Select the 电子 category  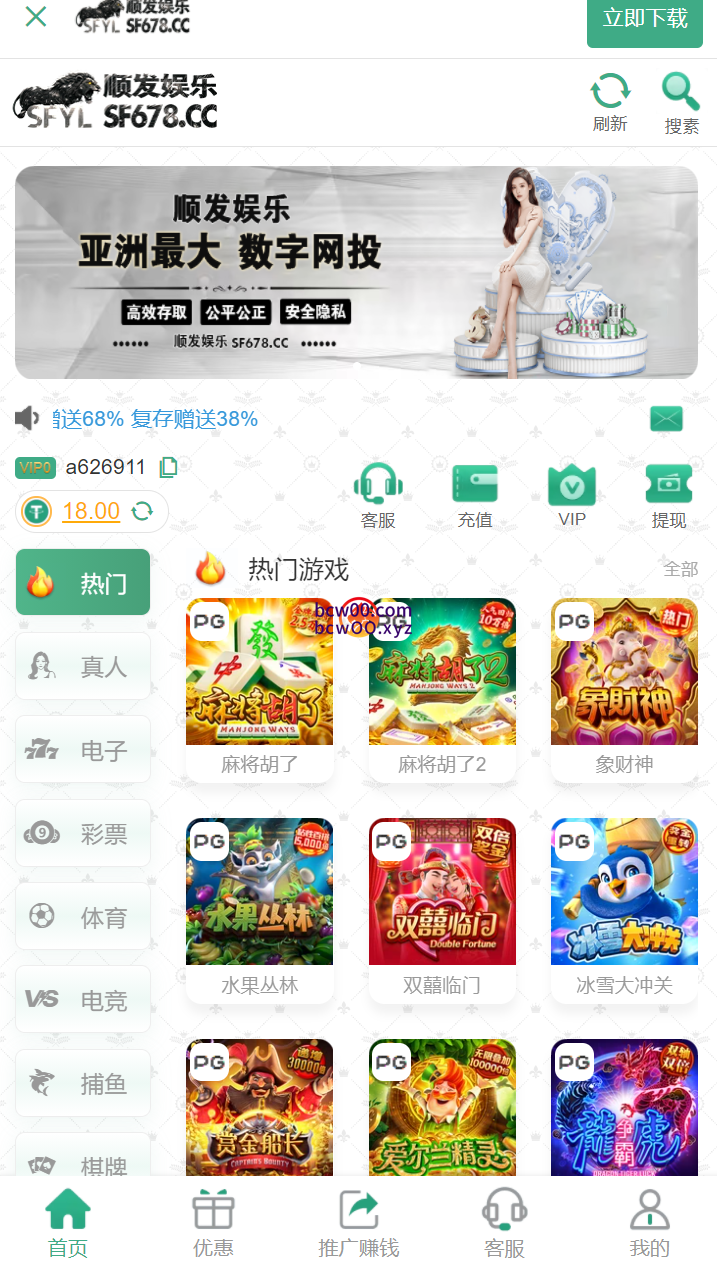pos(83,749)
